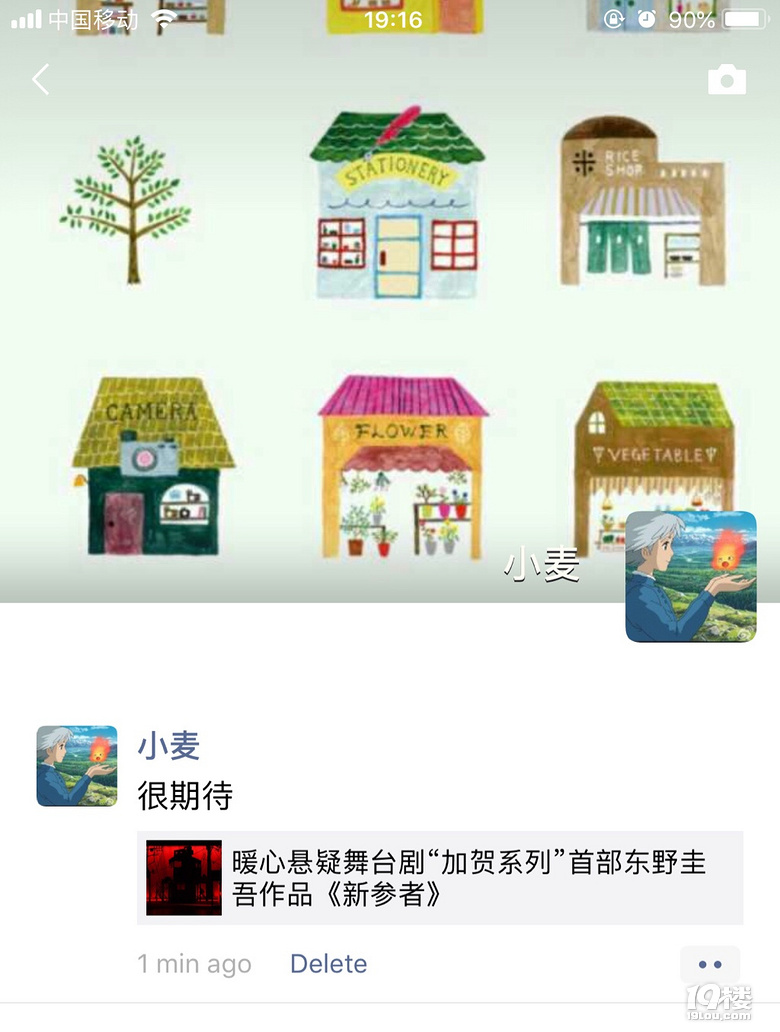This screenshot has width=780, height=1032.
Task: Open the camera to post a new Moment
Action: 729,78
